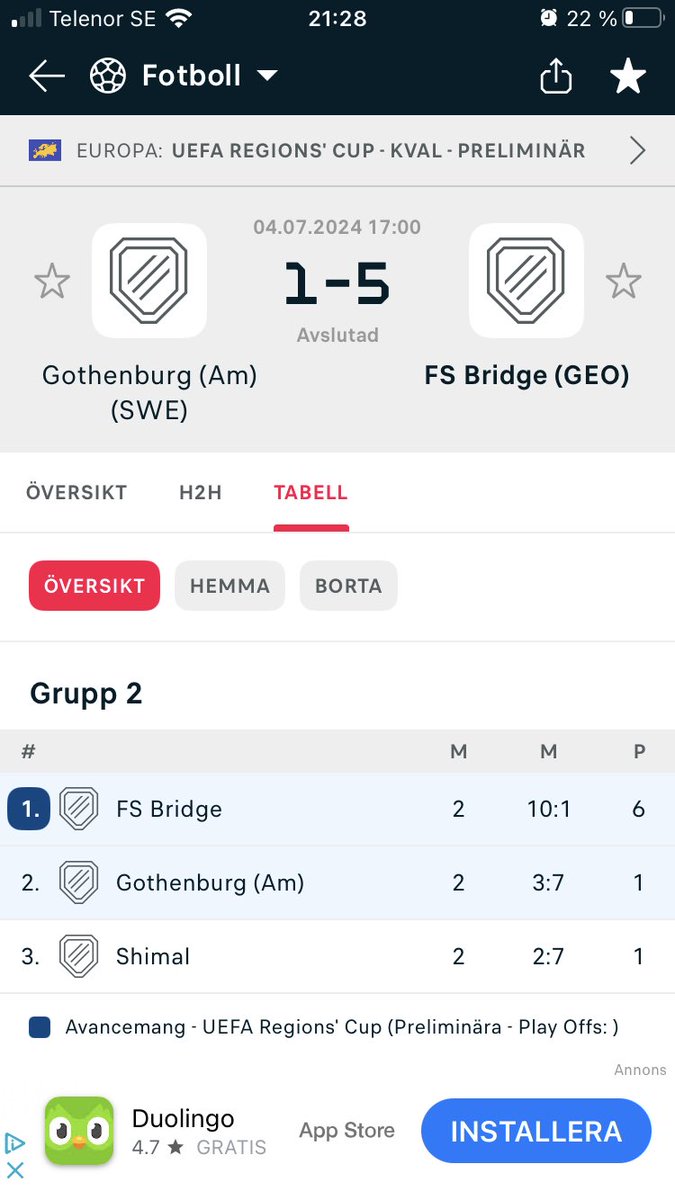Switch to the top Översikt tab
The image size is (675, 1200).
77,493
